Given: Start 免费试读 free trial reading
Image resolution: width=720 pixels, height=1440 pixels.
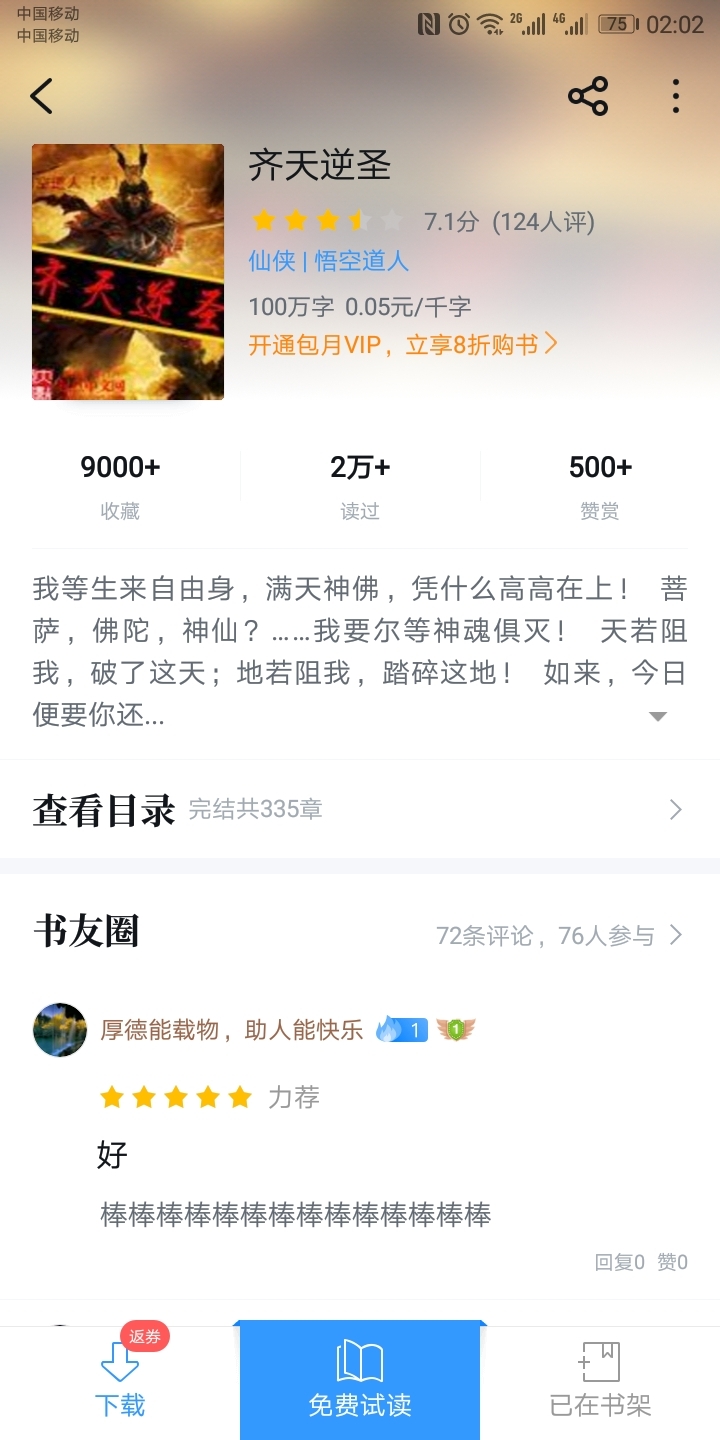Looking at the screenshot, I should coord(360,1382).
